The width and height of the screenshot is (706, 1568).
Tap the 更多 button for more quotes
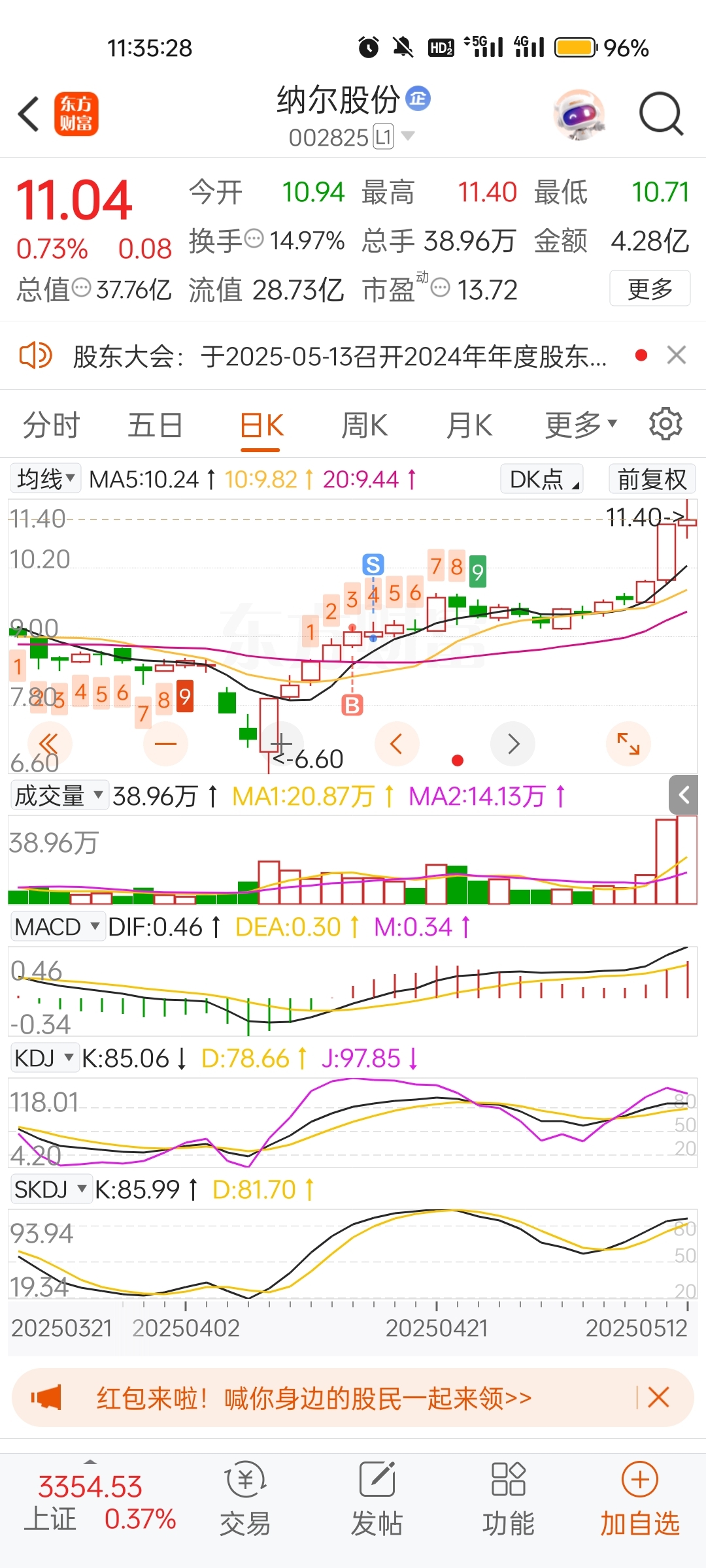point(649,288)
